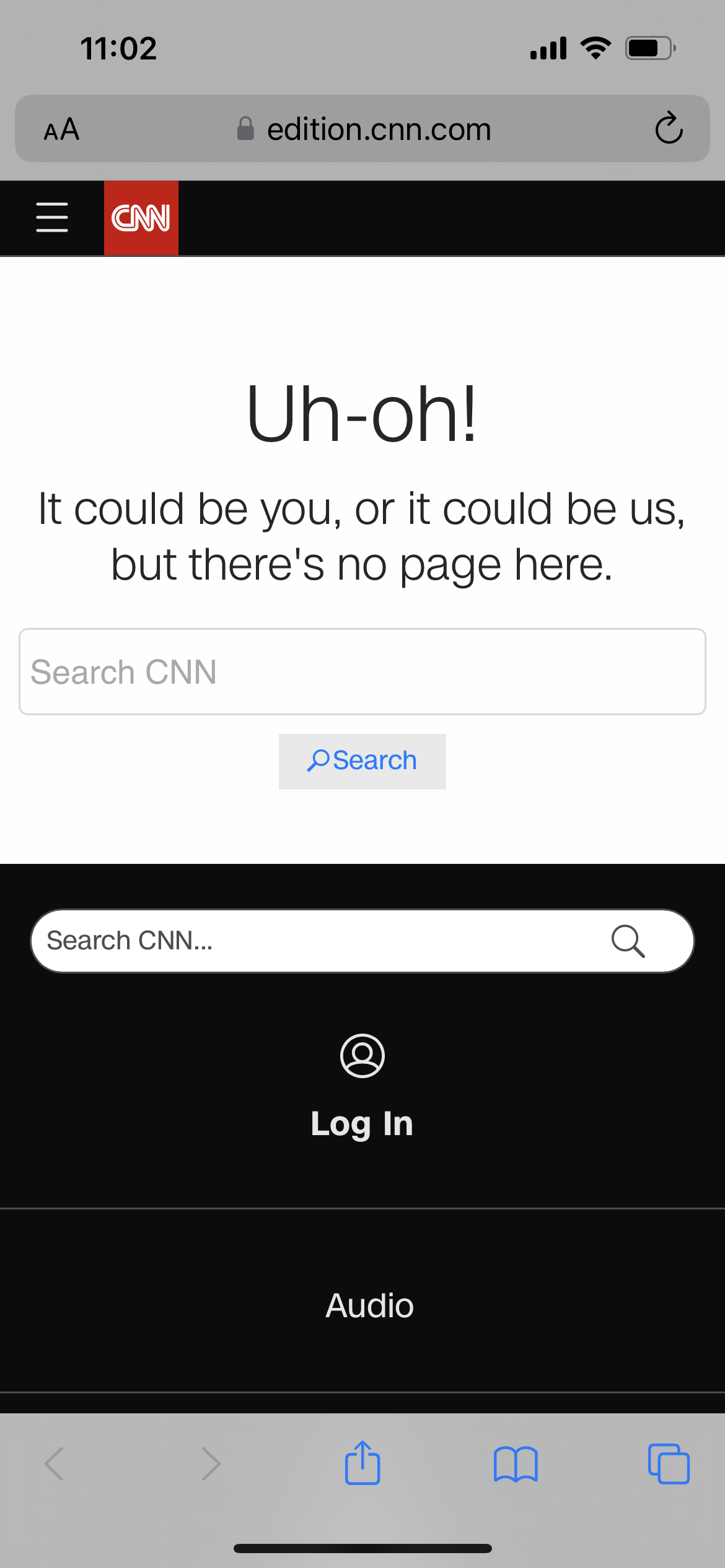Tap the magnifier icon in the rounded search box

628,941
